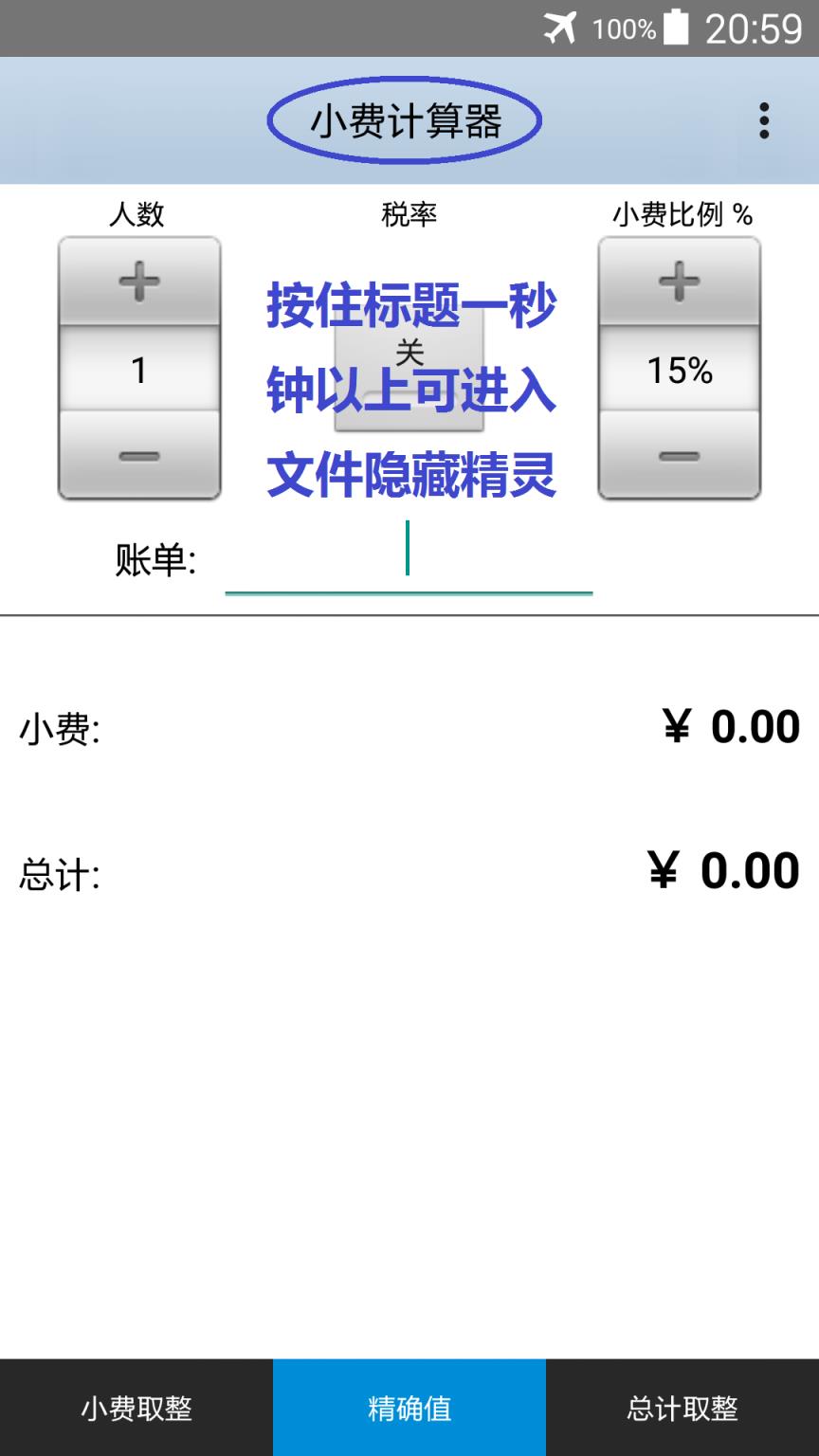
Task: Tap the 总计 total showing ¥ 0.00
Action: pos(728,869)
